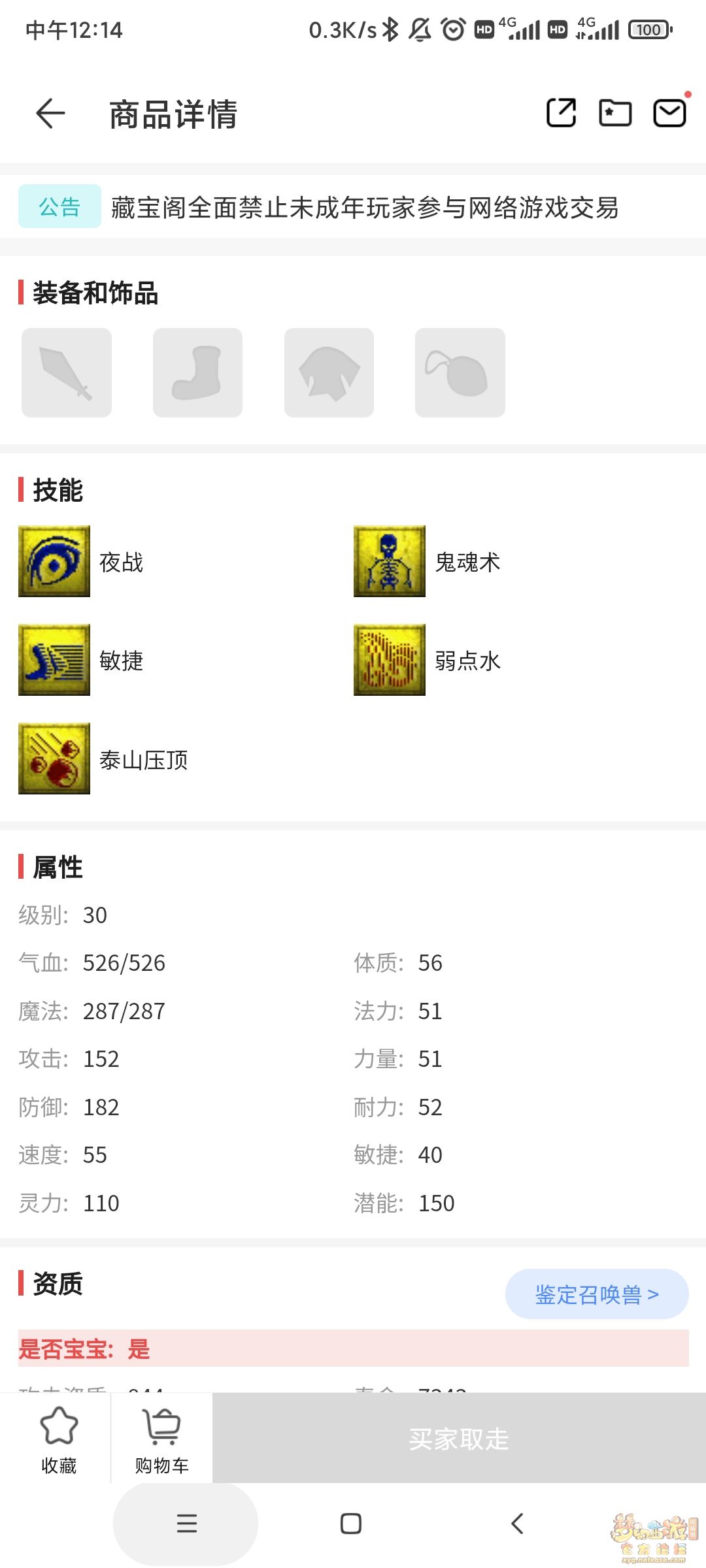Tap the 夜战 skill icon

point(54,561)
